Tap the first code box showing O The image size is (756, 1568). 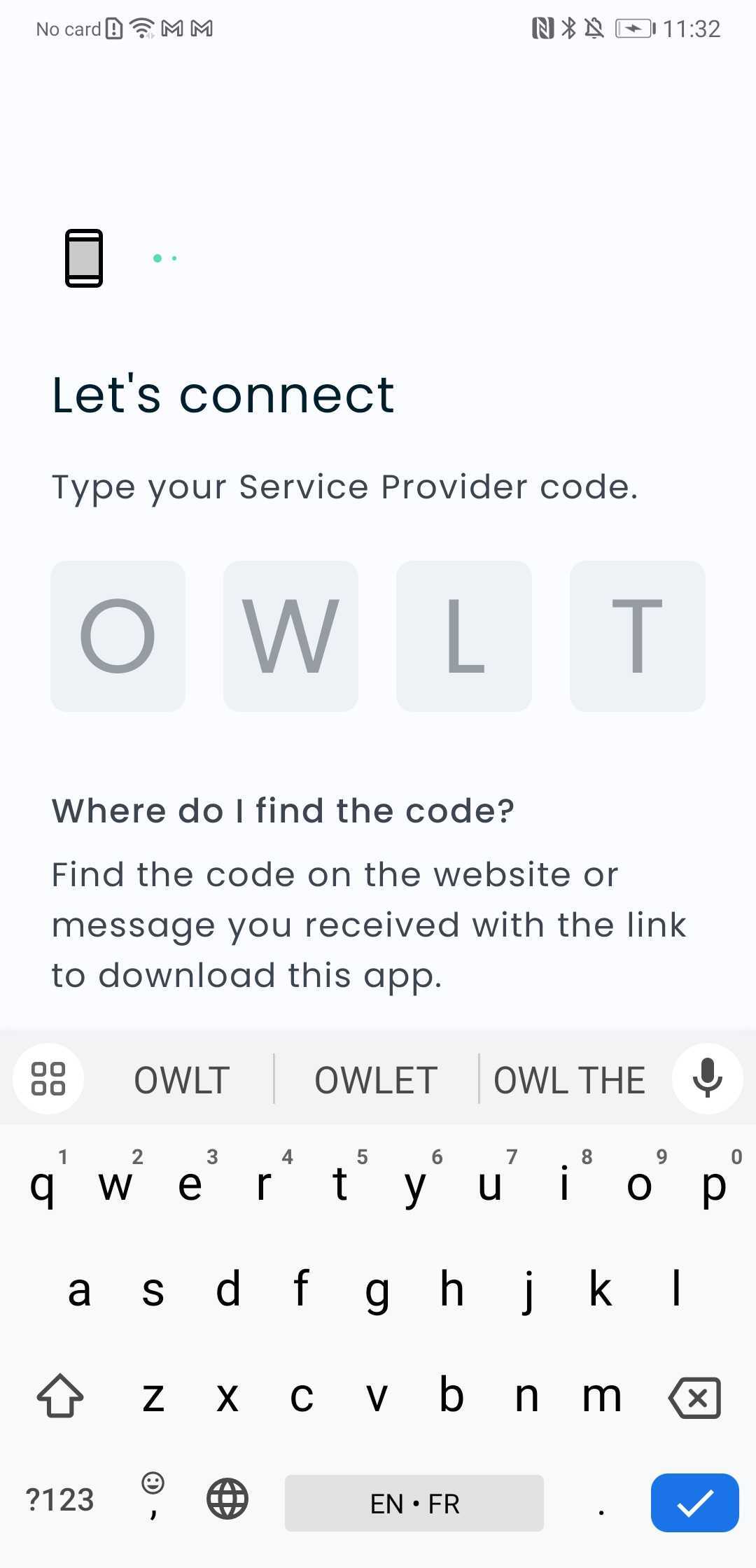(x=118, y=636)
